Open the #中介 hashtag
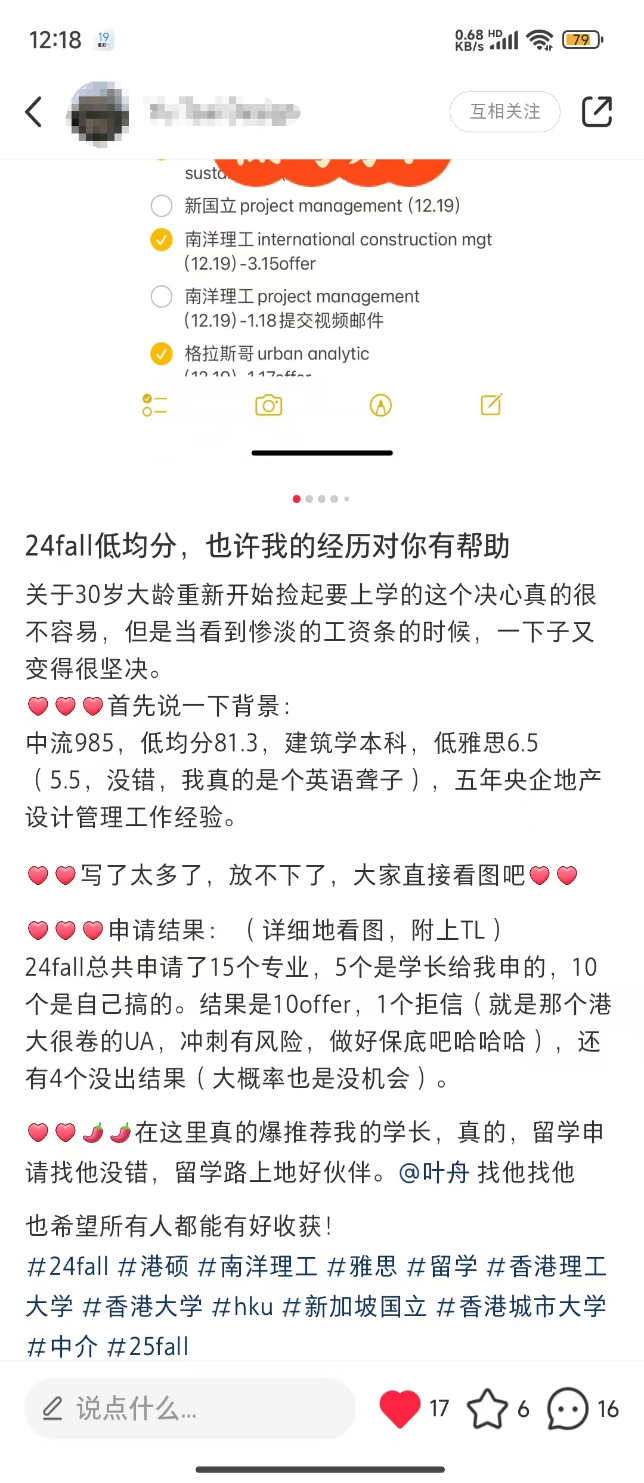Viewport: 644px width, 1483px height. coord(62,1346)
